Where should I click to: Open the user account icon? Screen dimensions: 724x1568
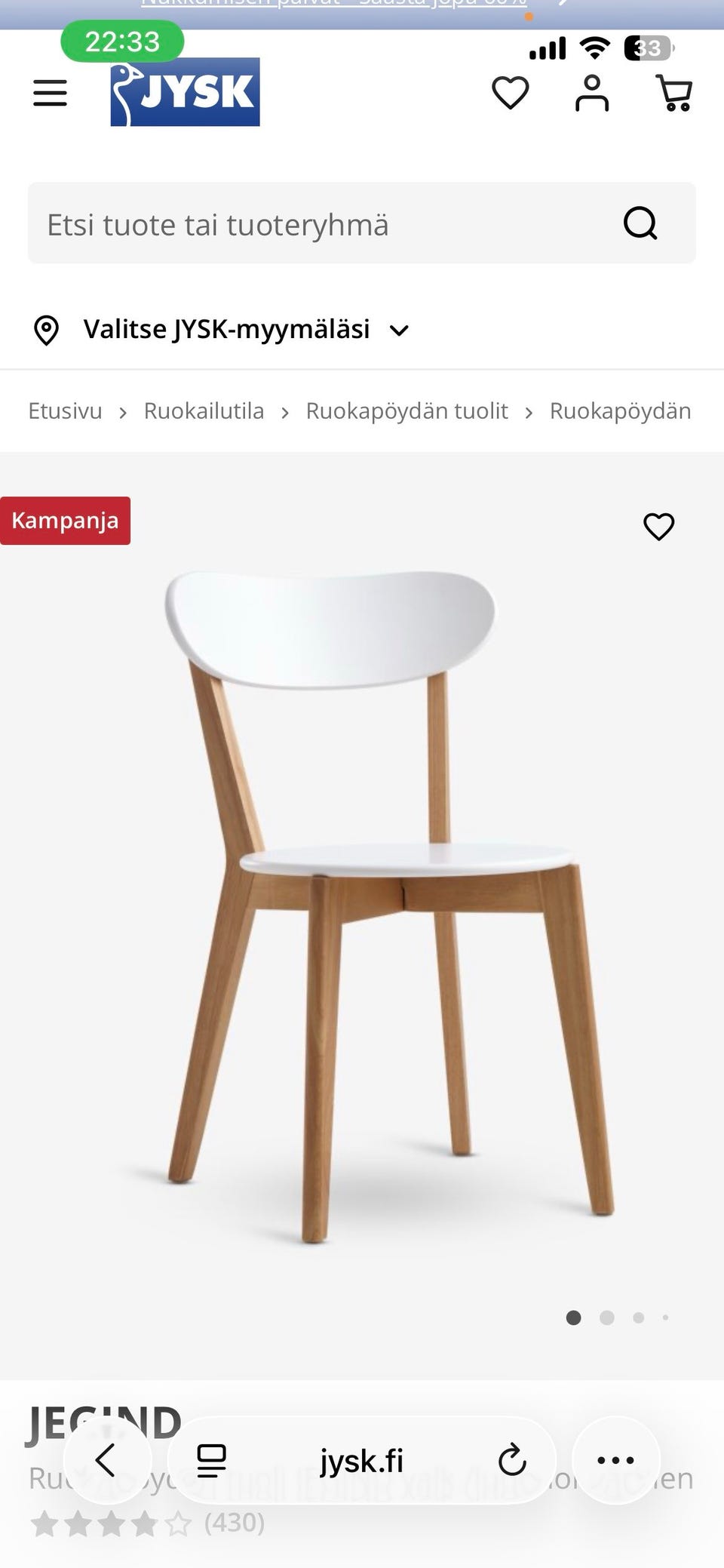tap(592, 94)
